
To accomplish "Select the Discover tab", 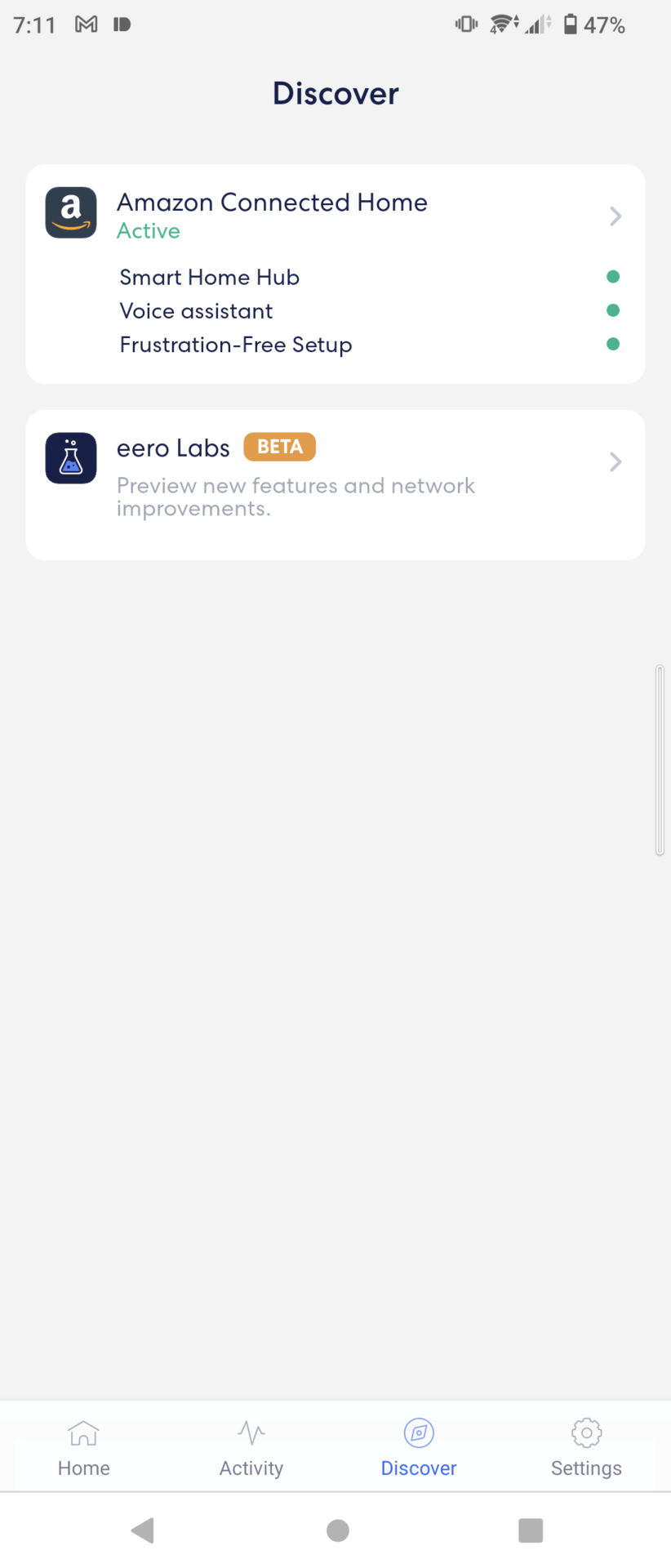I will click(419, 1447).
